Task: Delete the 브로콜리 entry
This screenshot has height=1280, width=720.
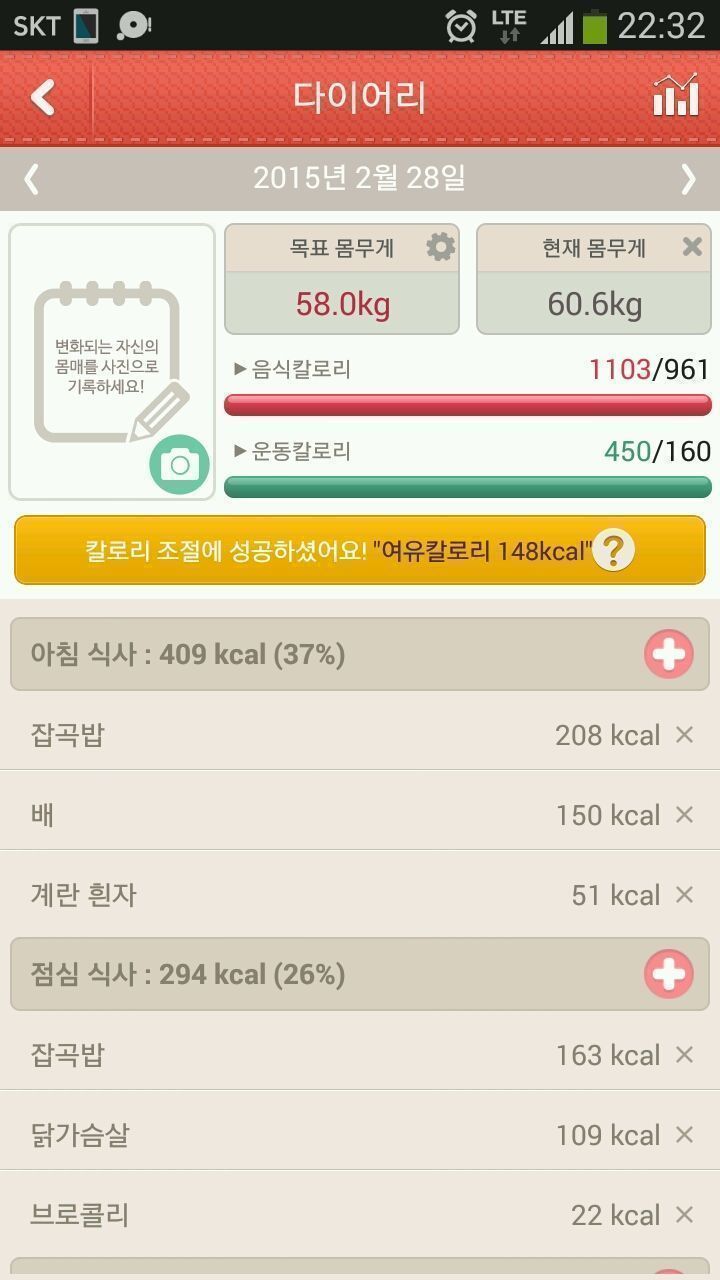Action: click(x=684, y=1215)
